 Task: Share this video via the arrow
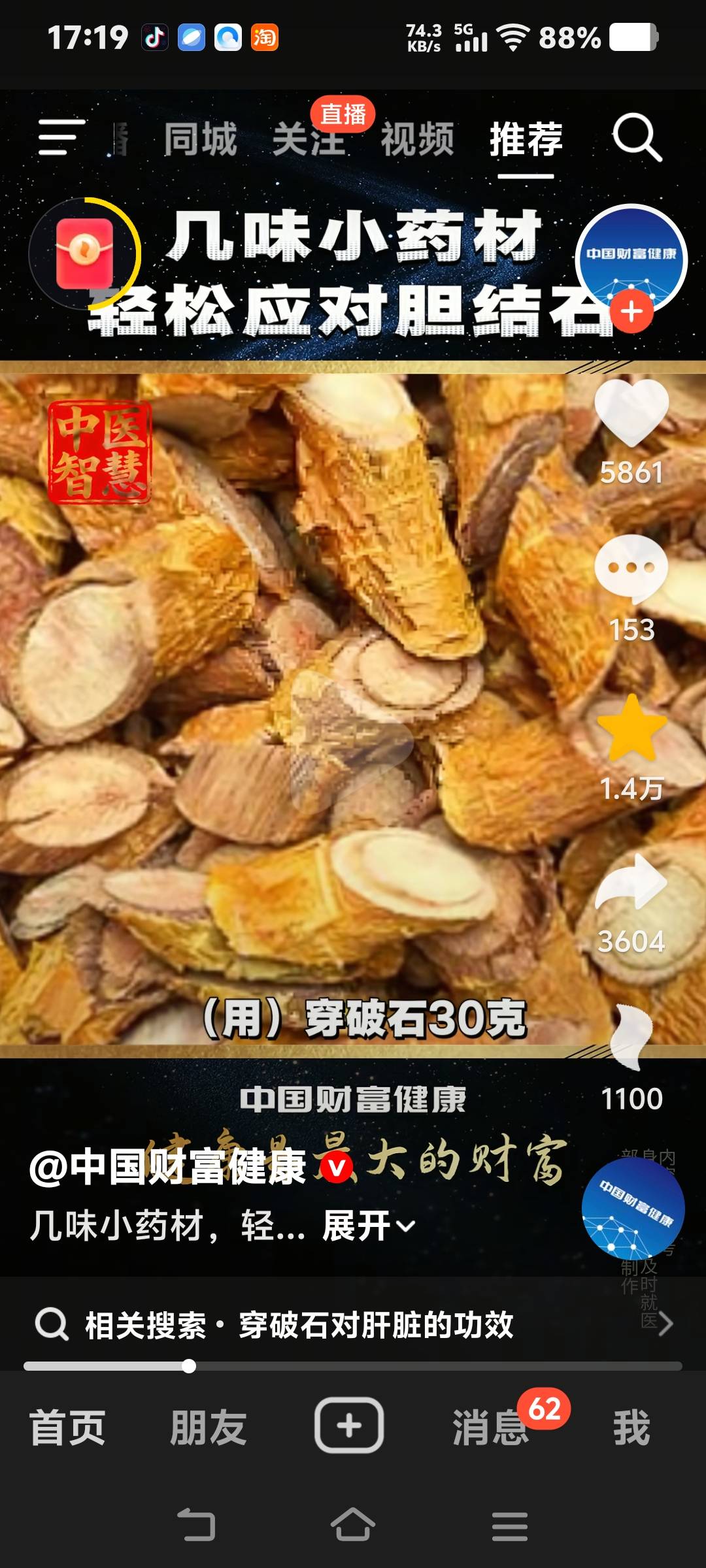[x=631, y=883]
